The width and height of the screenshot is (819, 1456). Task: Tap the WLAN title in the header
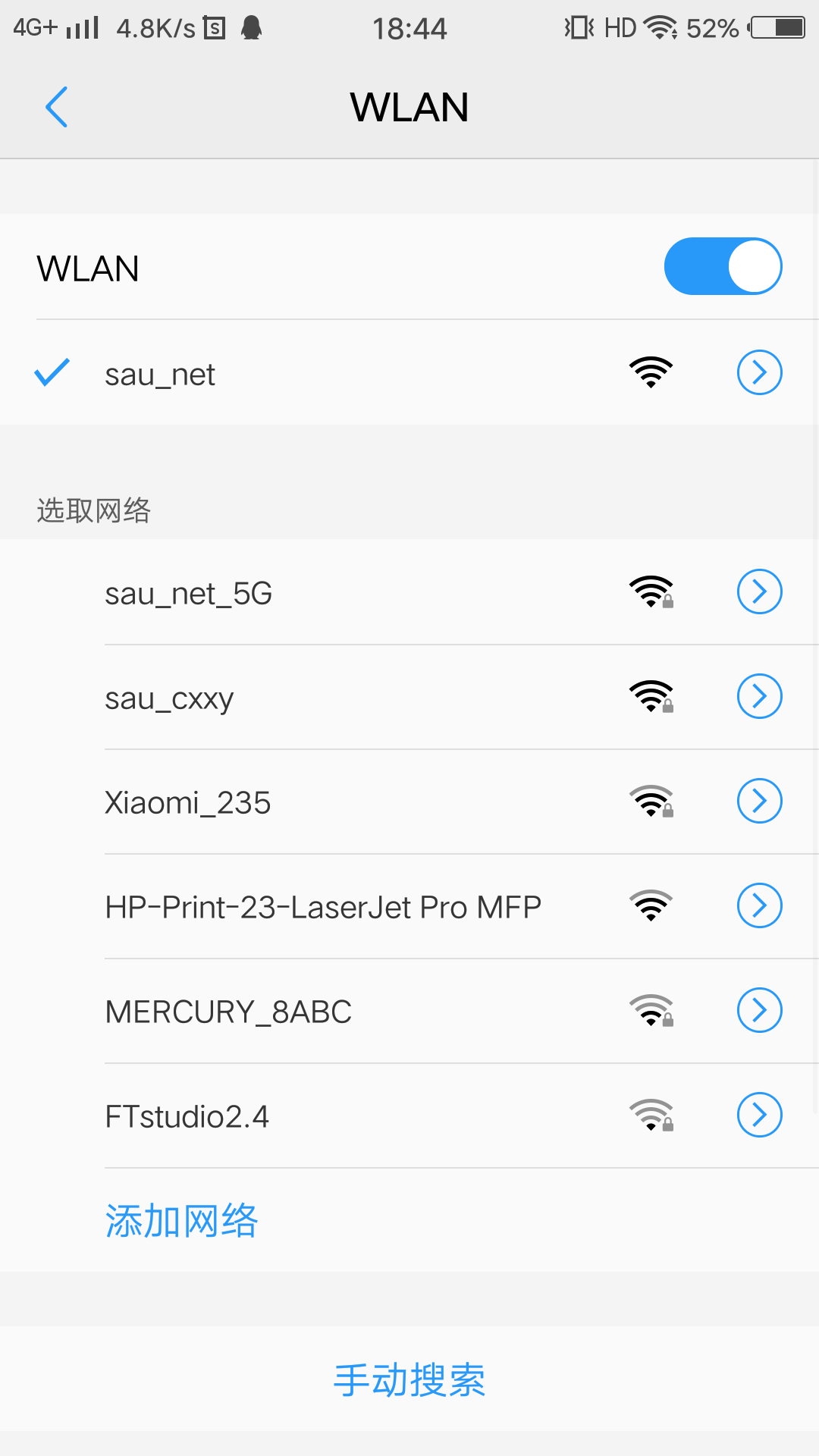click(x=409, y=107)
